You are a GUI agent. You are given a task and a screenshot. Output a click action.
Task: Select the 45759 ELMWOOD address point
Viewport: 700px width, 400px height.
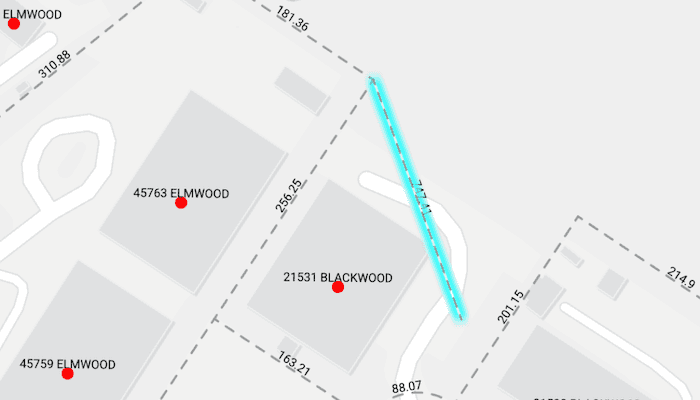67,374
